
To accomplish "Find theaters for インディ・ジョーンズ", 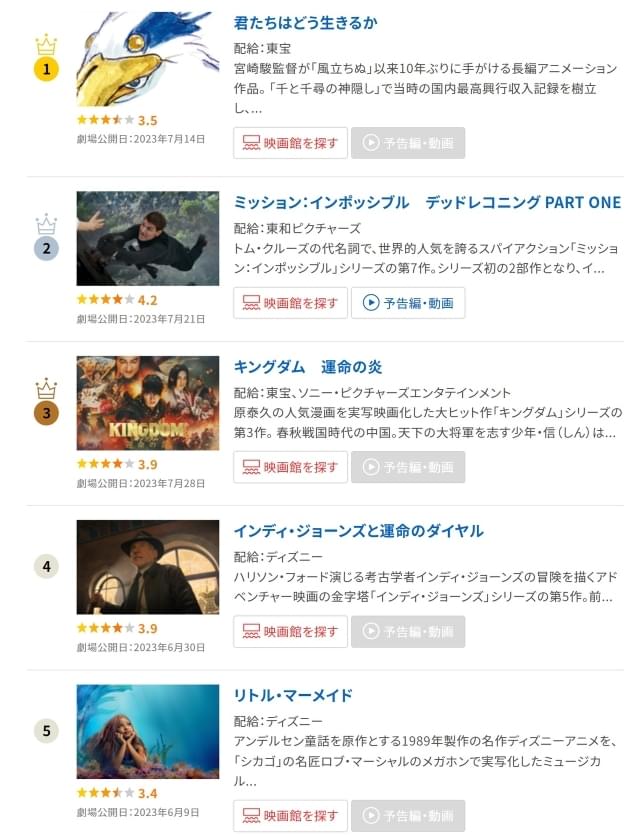I will click(x=290, y=632).
